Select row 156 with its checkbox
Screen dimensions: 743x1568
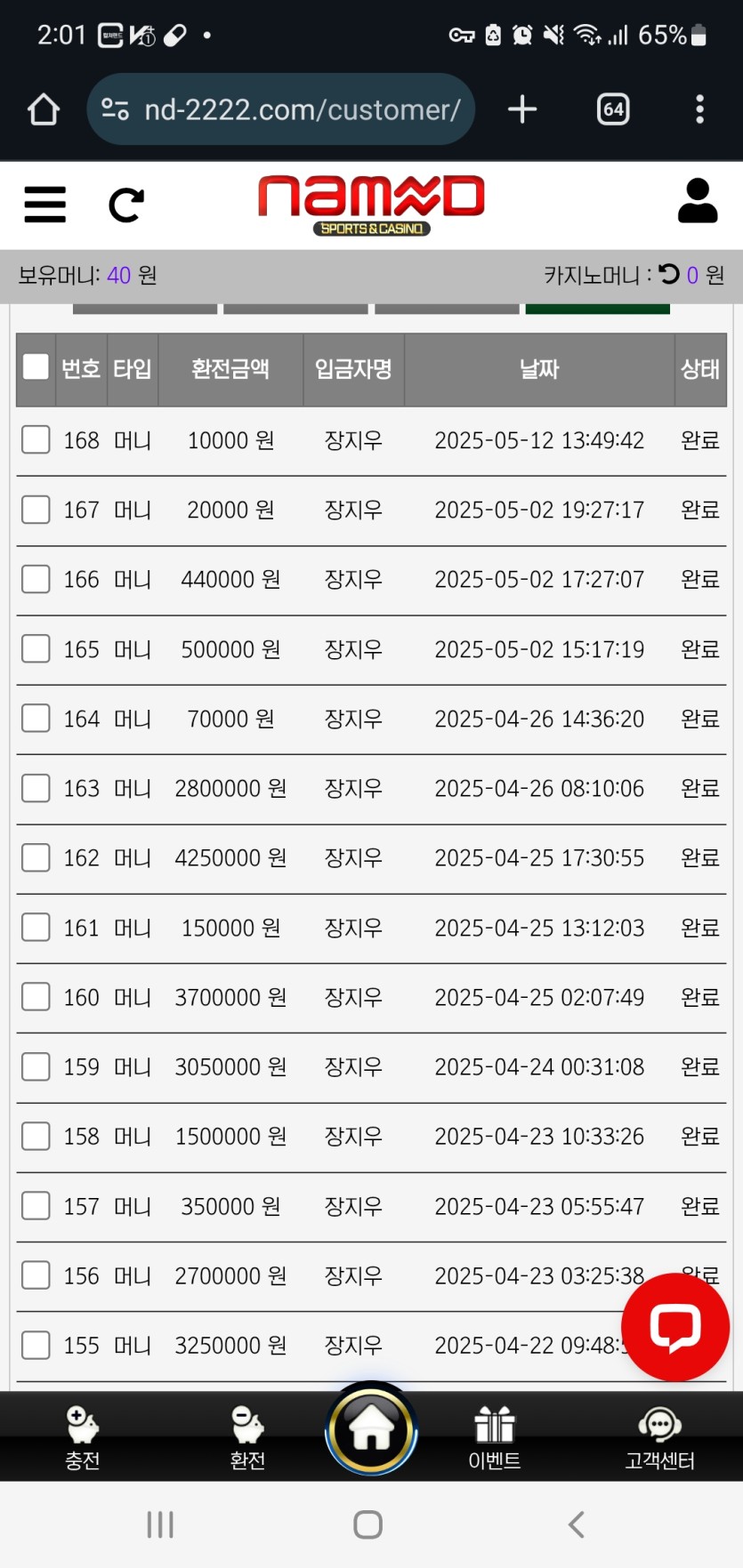click(x=36, y=1275)
